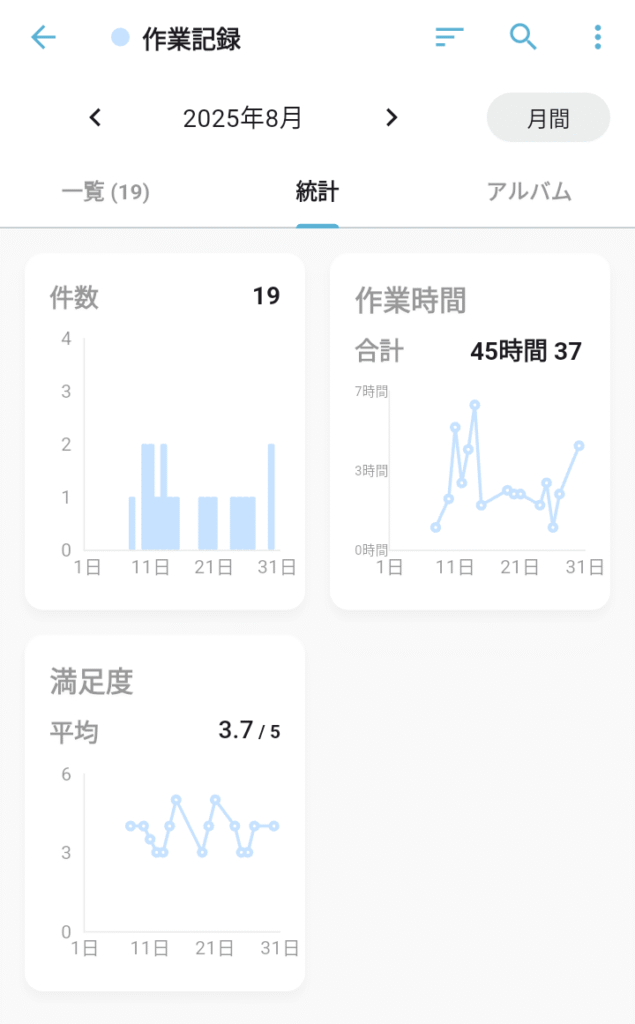This screenshot has width=635, height=1024.
Task: Advance to the next month
Action: coord(392,118)
